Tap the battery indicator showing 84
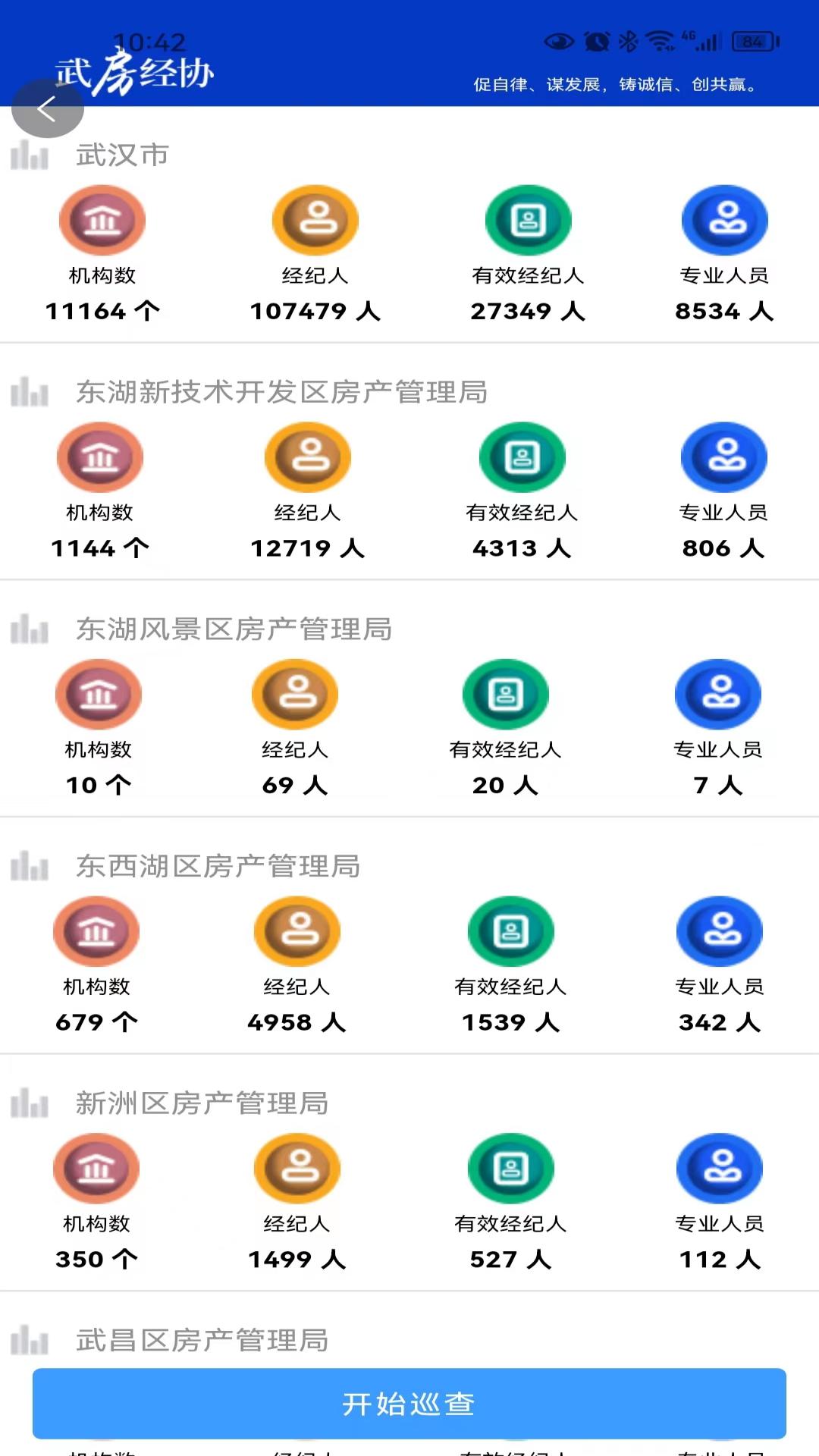The image size is (819, 1456). 752,41
